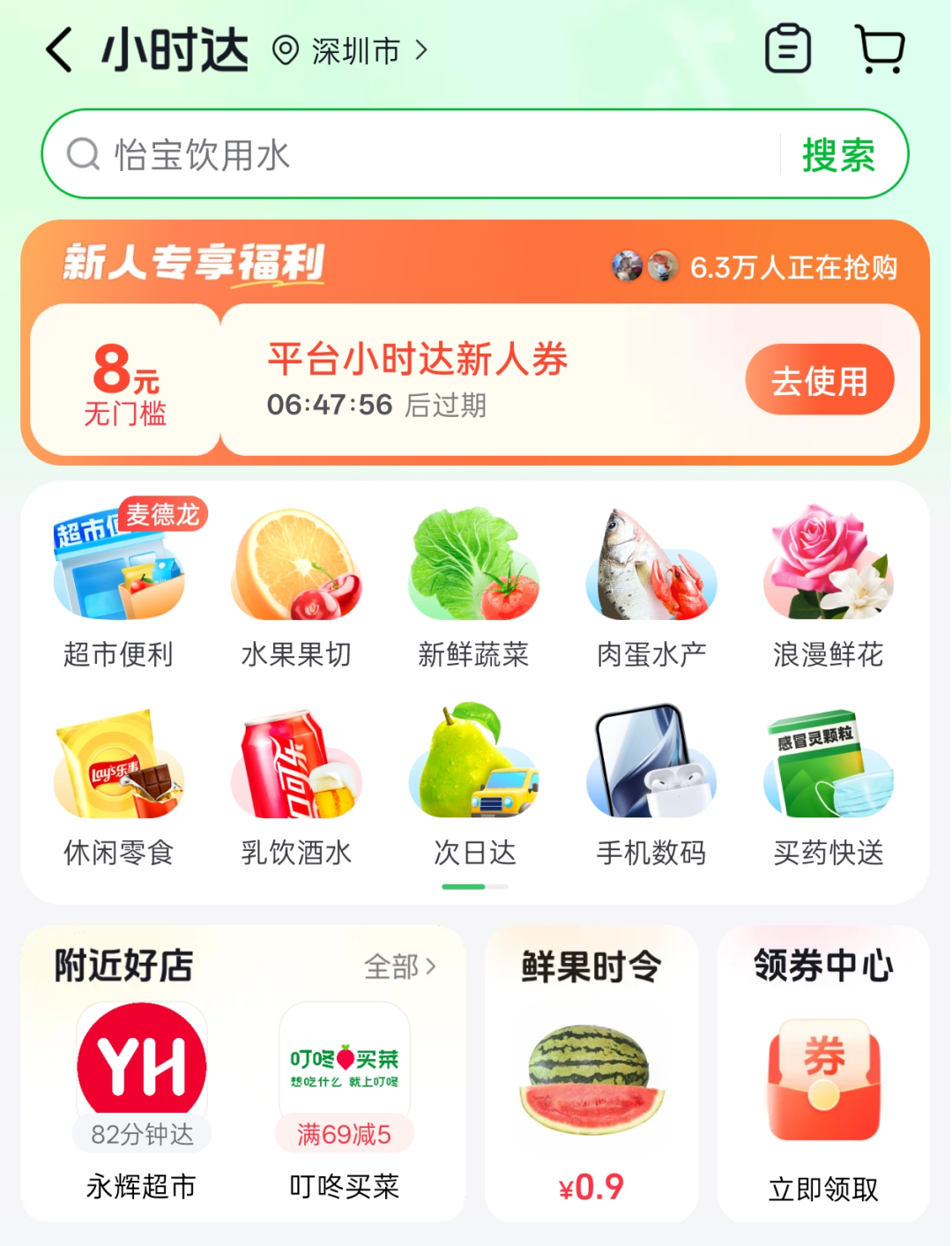View 全部 nearby stores
Image resolution: width=952 pixels, height=1246 pixels.
(x=400, y=966)
